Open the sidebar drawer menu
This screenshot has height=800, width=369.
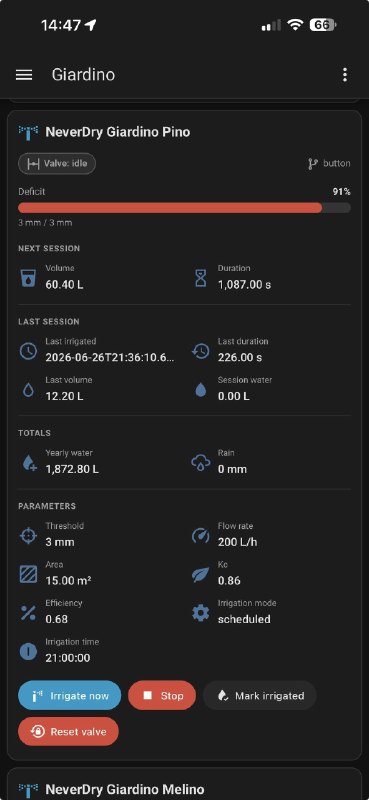pyautogui.click(x=24, y=75)
